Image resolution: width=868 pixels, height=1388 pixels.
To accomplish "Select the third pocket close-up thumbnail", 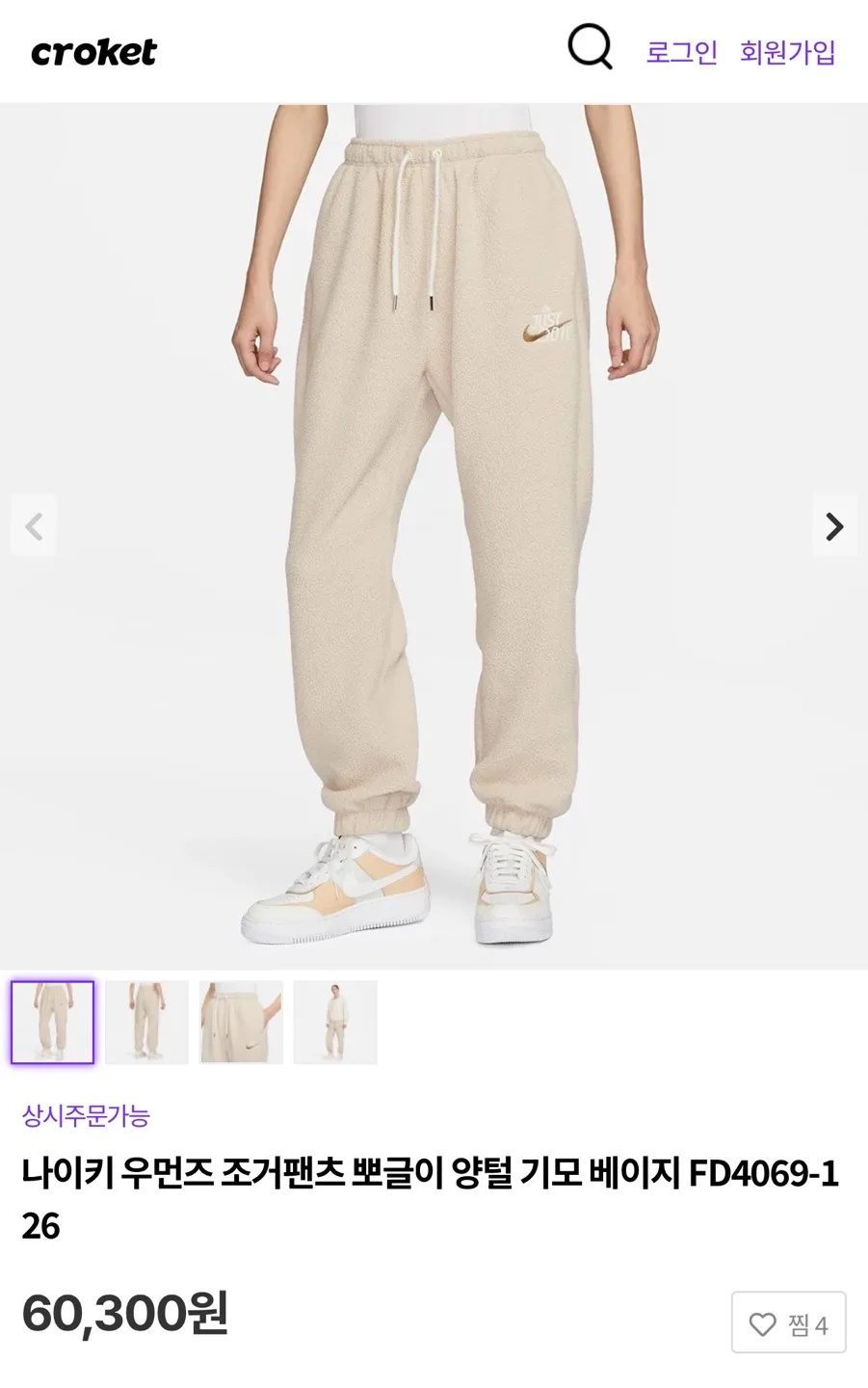I will 241,1023.
